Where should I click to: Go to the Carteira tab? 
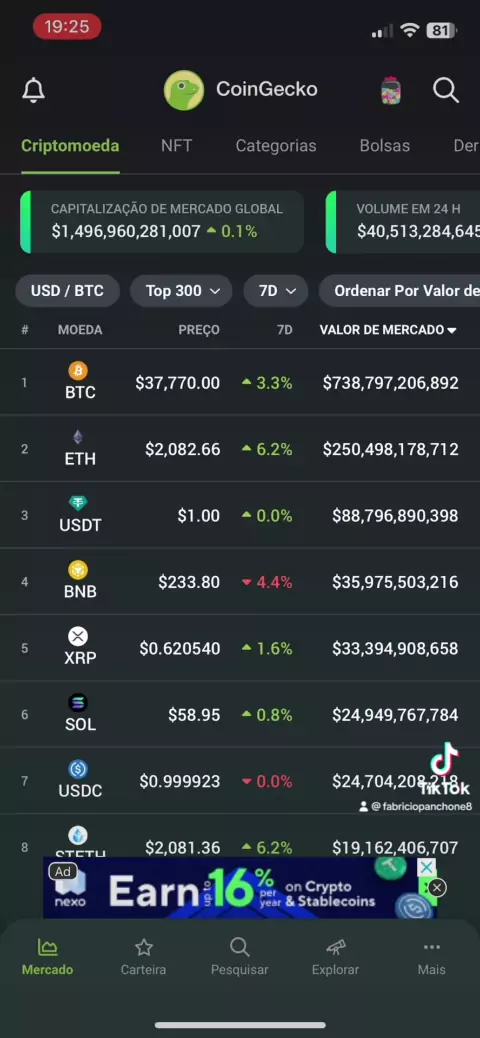(144, 957)
